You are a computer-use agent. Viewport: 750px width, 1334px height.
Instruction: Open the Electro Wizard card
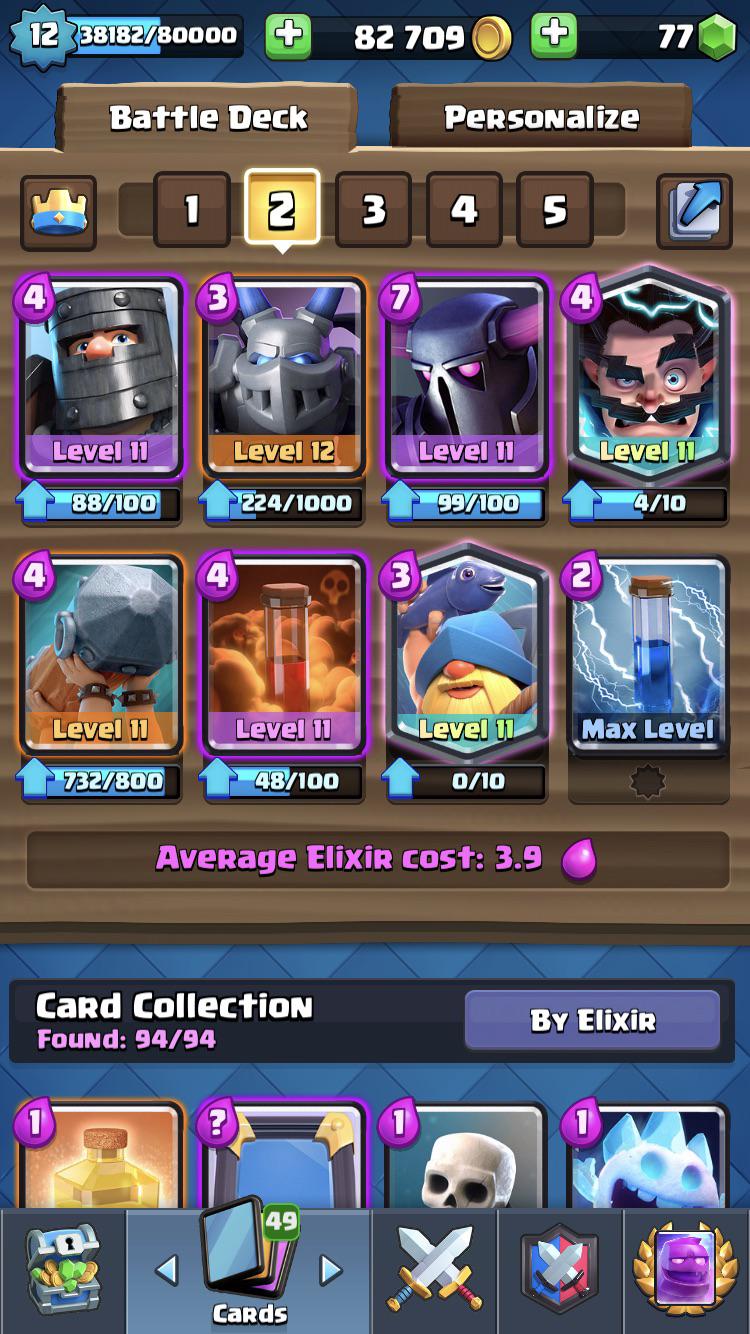click(x=647, y=380)
